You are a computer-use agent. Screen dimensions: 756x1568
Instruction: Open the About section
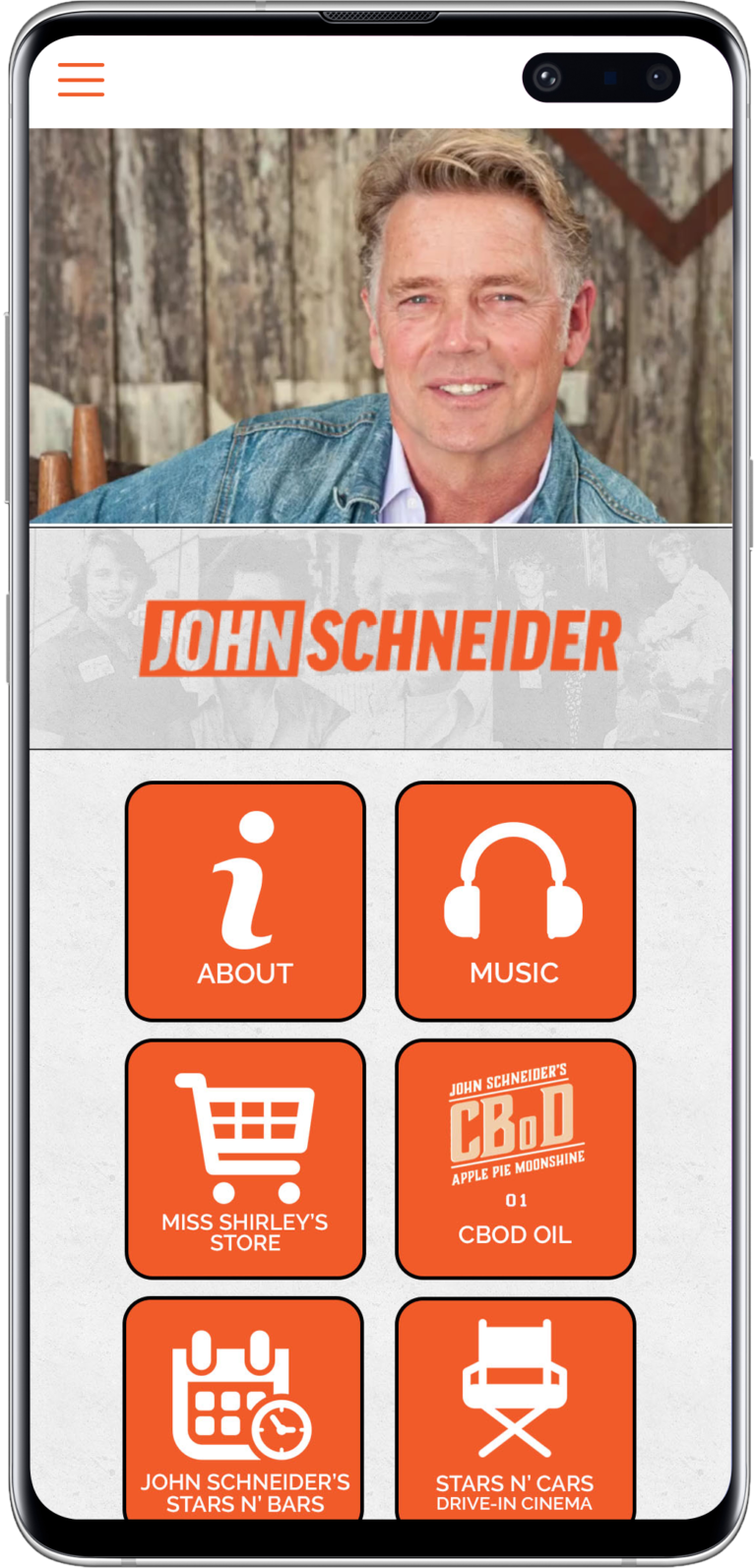[x=245, y=901]
